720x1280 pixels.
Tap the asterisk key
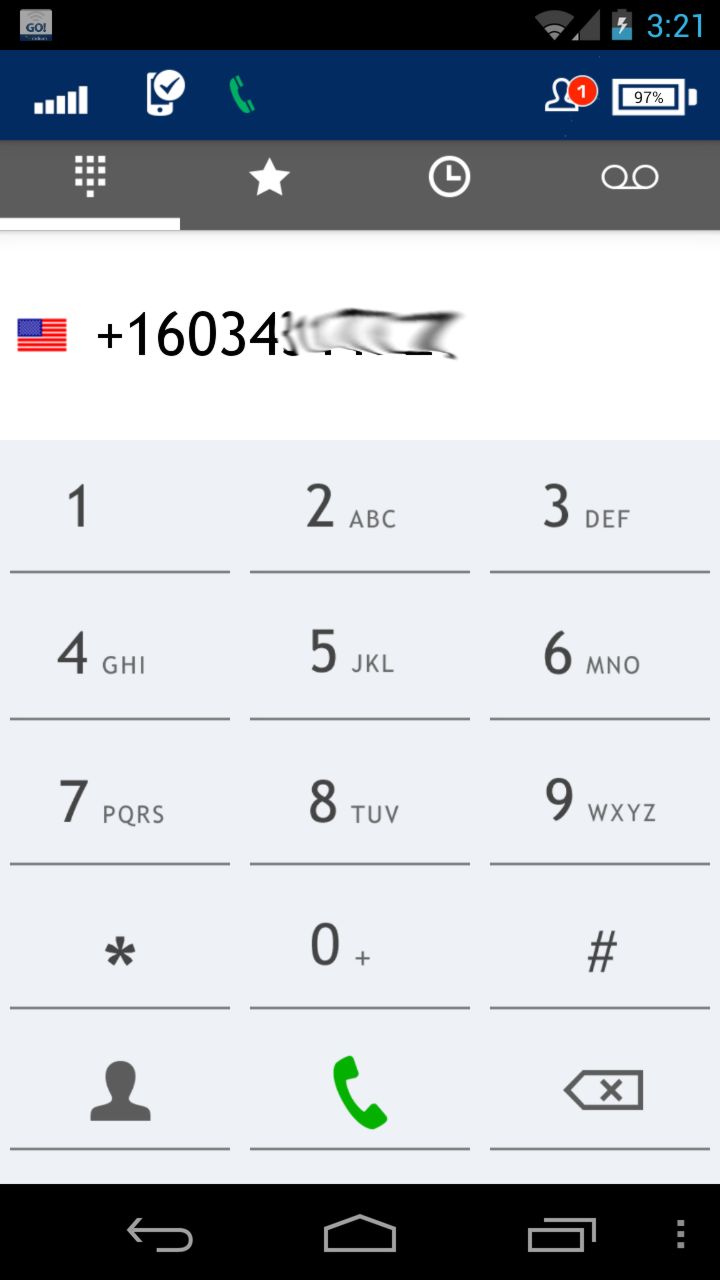pyautogui.click(x=120, y=946)
